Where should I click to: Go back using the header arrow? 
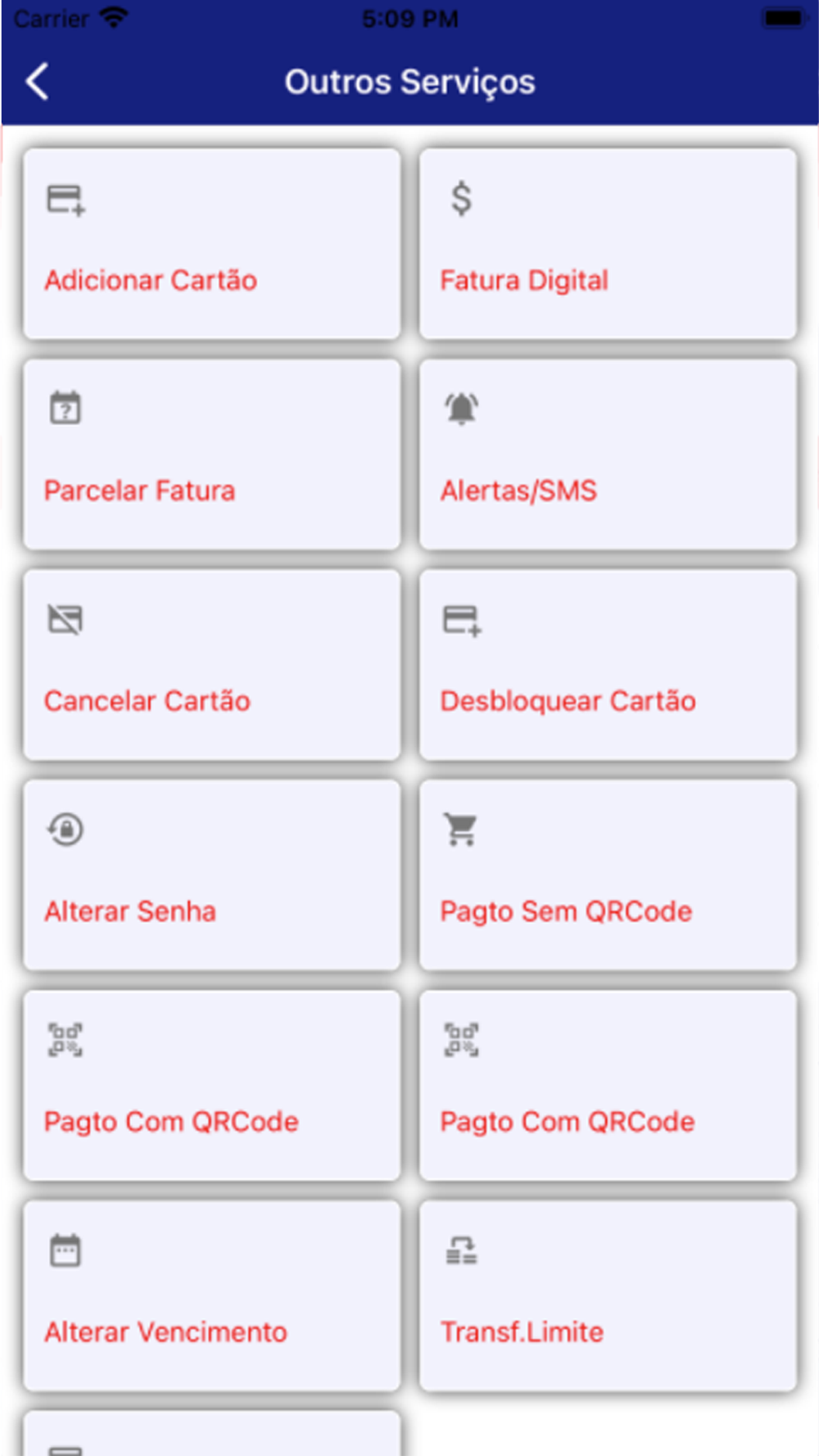[37, 81]
